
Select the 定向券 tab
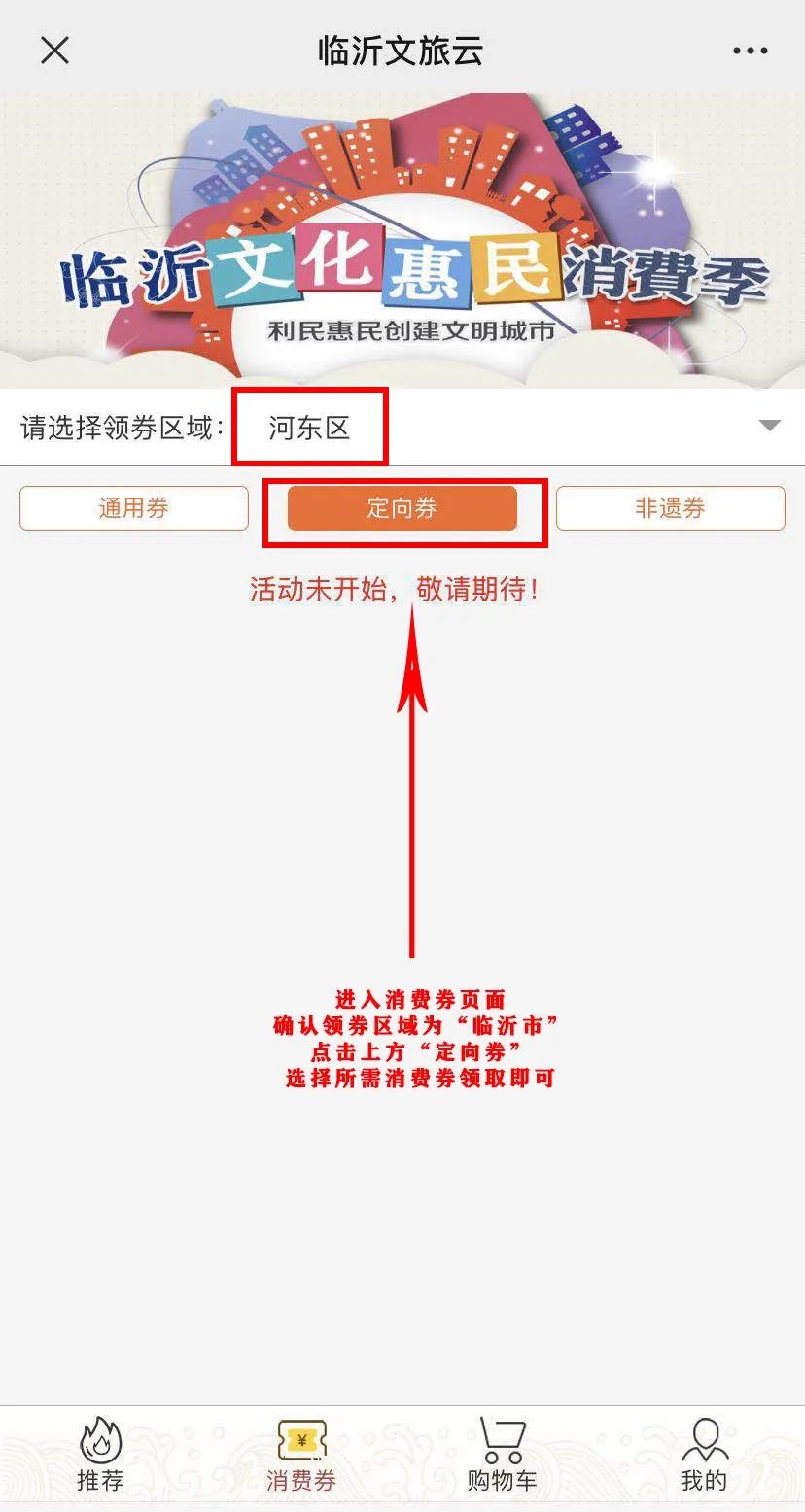402,508
